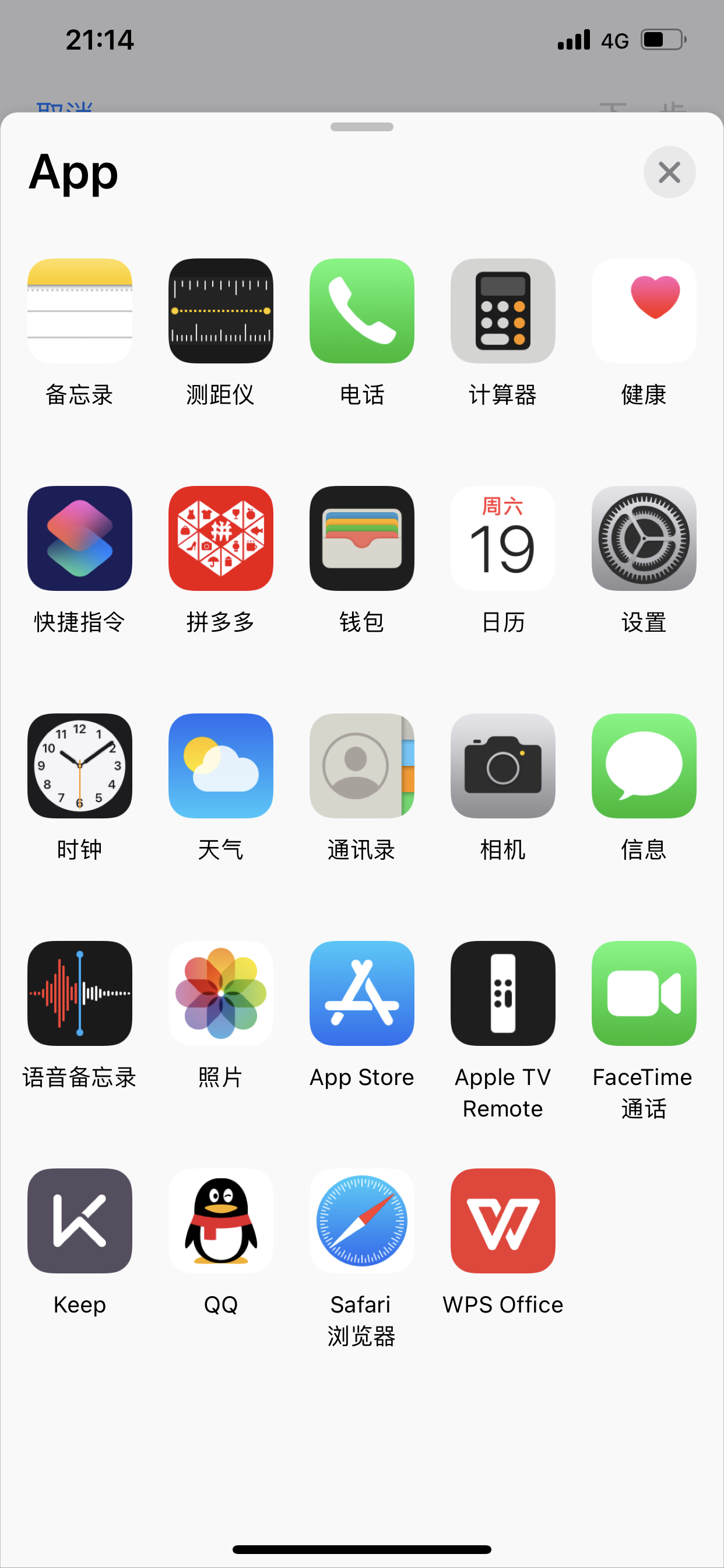Pick the Apple TV Remote app
724x1568 pixels.
tap(502, 993)
